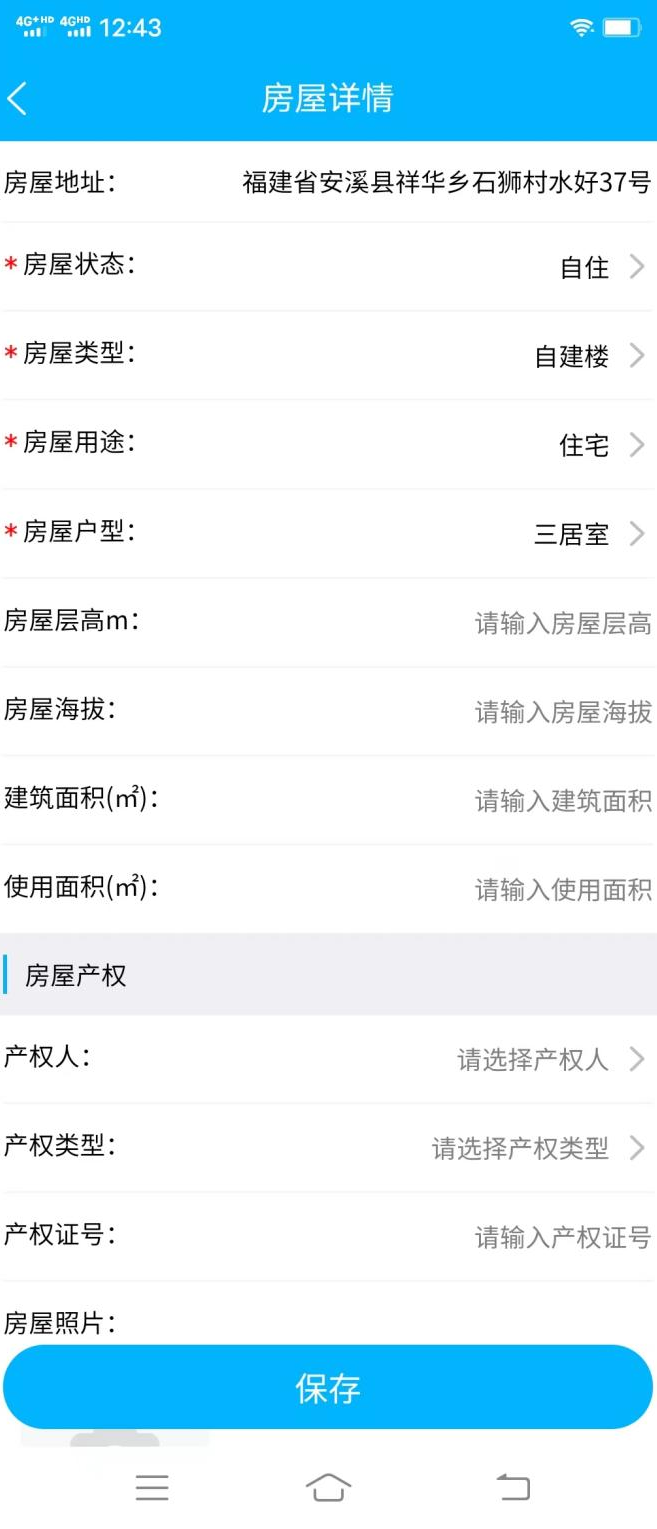Image resolution: width=657 pixels, height=1529 pixels.
Task: Save the house details with 保存
Action: (328, 1387)
